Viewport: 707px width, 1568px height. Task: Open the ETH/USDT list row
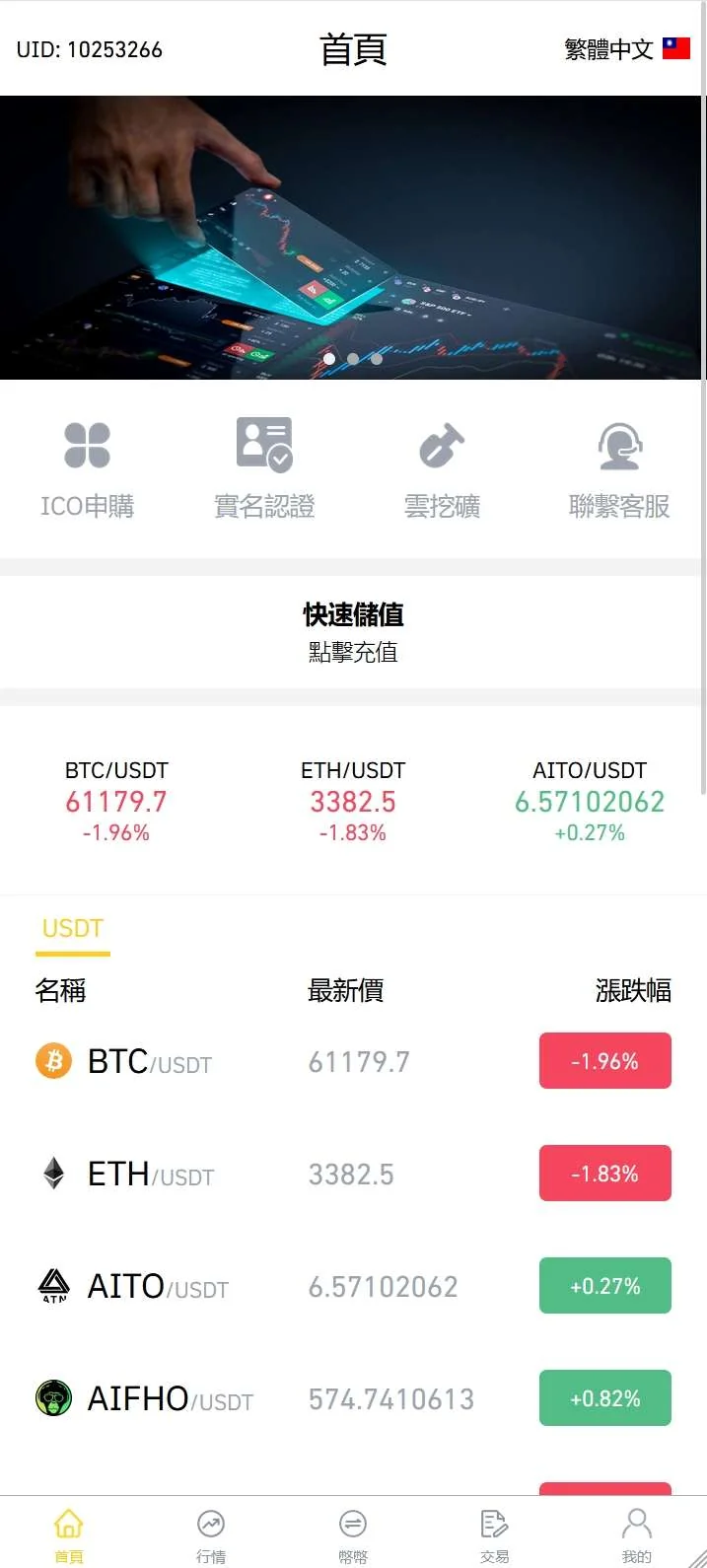click(x=353, y=1175)
